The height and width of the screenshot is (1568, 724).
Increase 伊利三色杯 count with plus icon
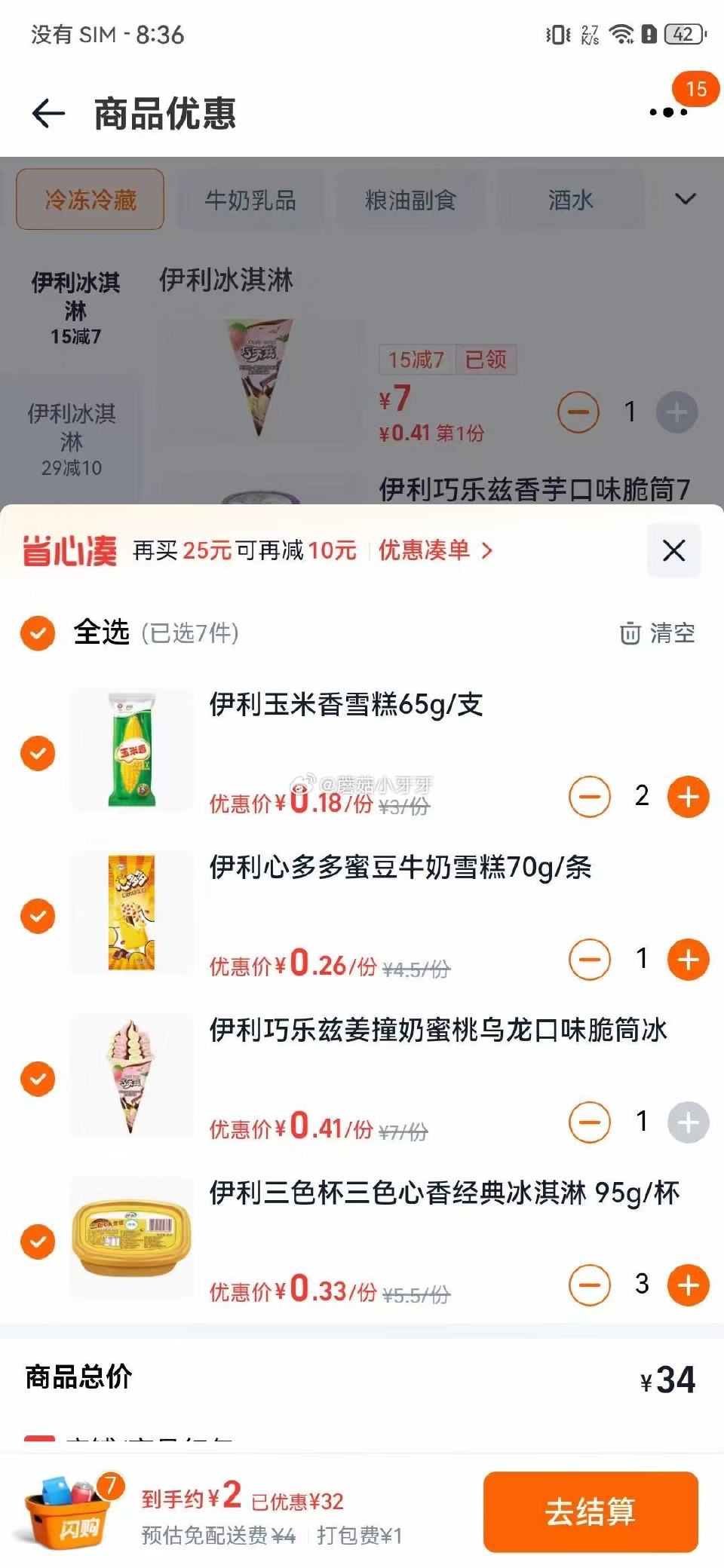(687, 1285)
